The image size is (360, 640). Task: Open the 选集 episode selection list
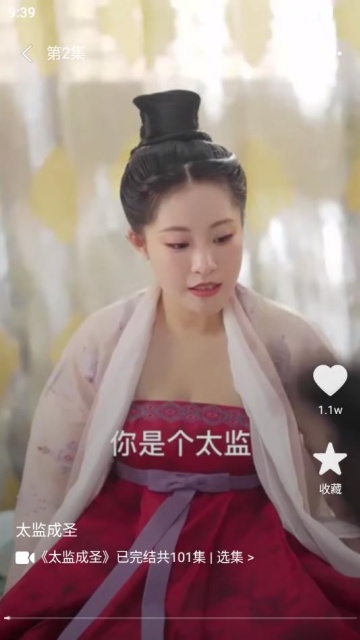235,557
